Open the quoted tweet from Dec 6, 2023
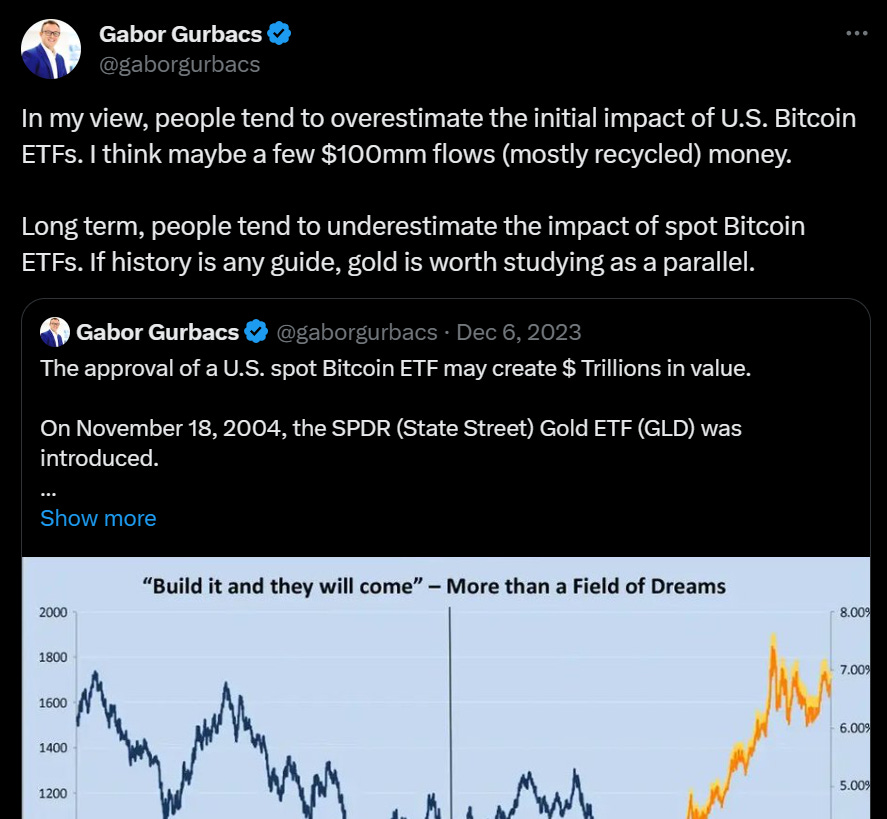887x819 pixels. [518, 332]
